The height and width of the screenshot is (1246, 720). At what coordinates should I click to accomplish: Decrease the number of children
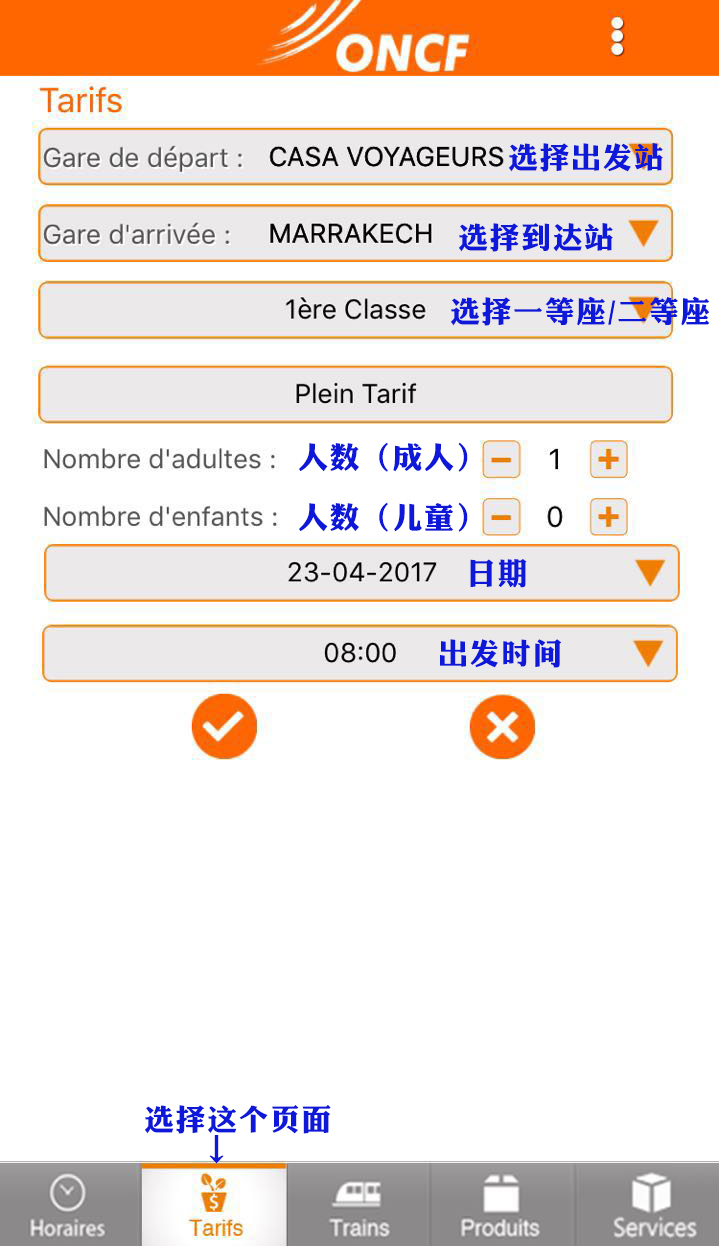501,517
